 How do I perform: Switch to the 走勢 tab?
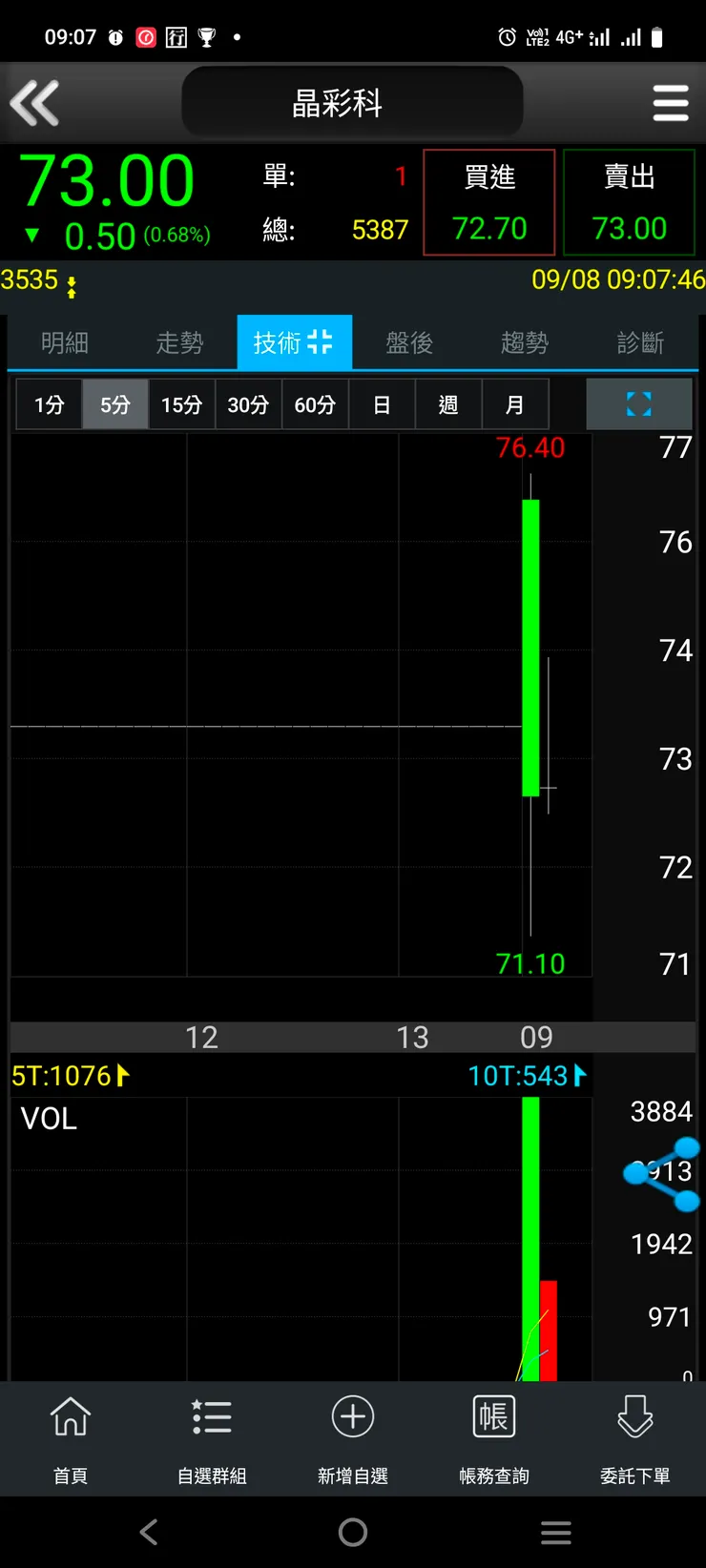179,342
